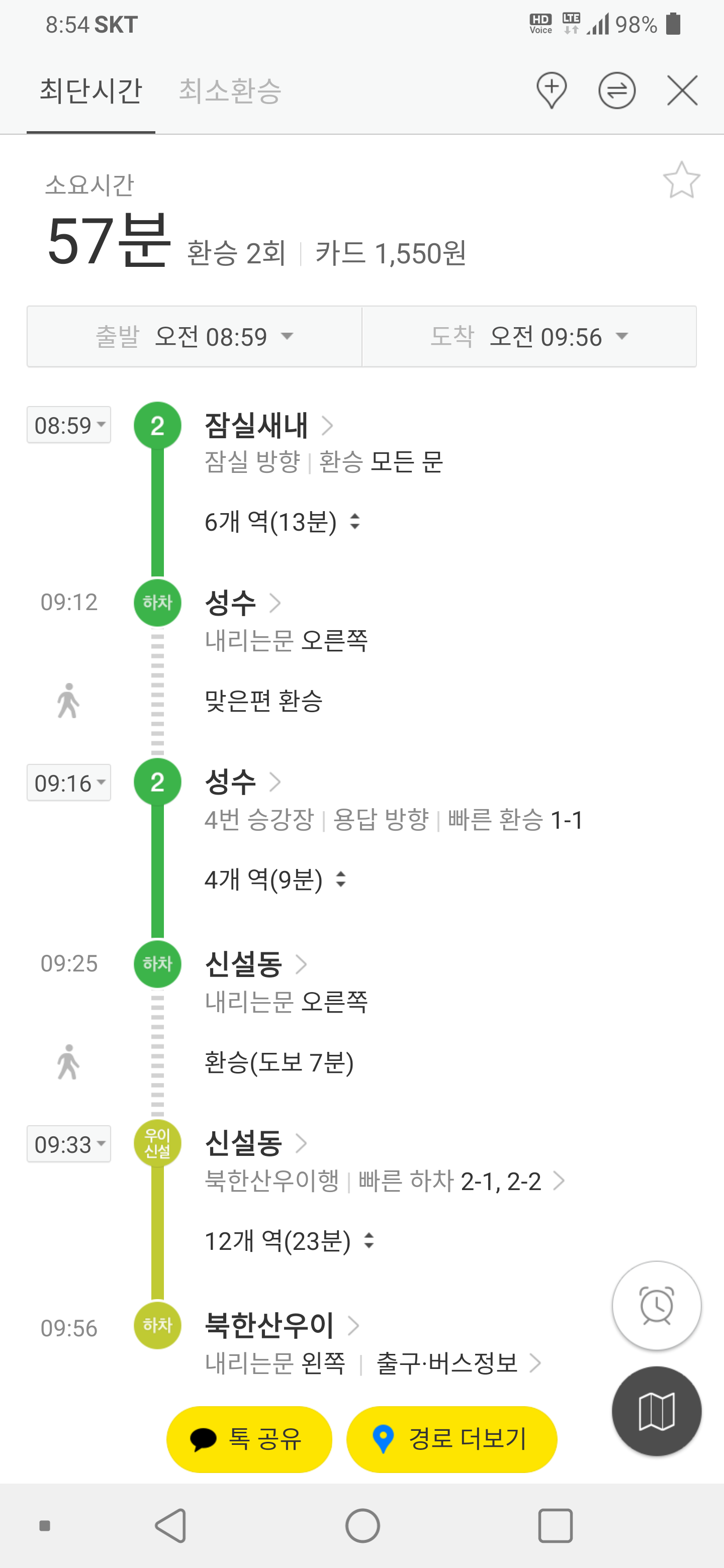Change the 09:33 train time at 신설동
Viewport: 724px width, 1568px height.
[69, 1144]
